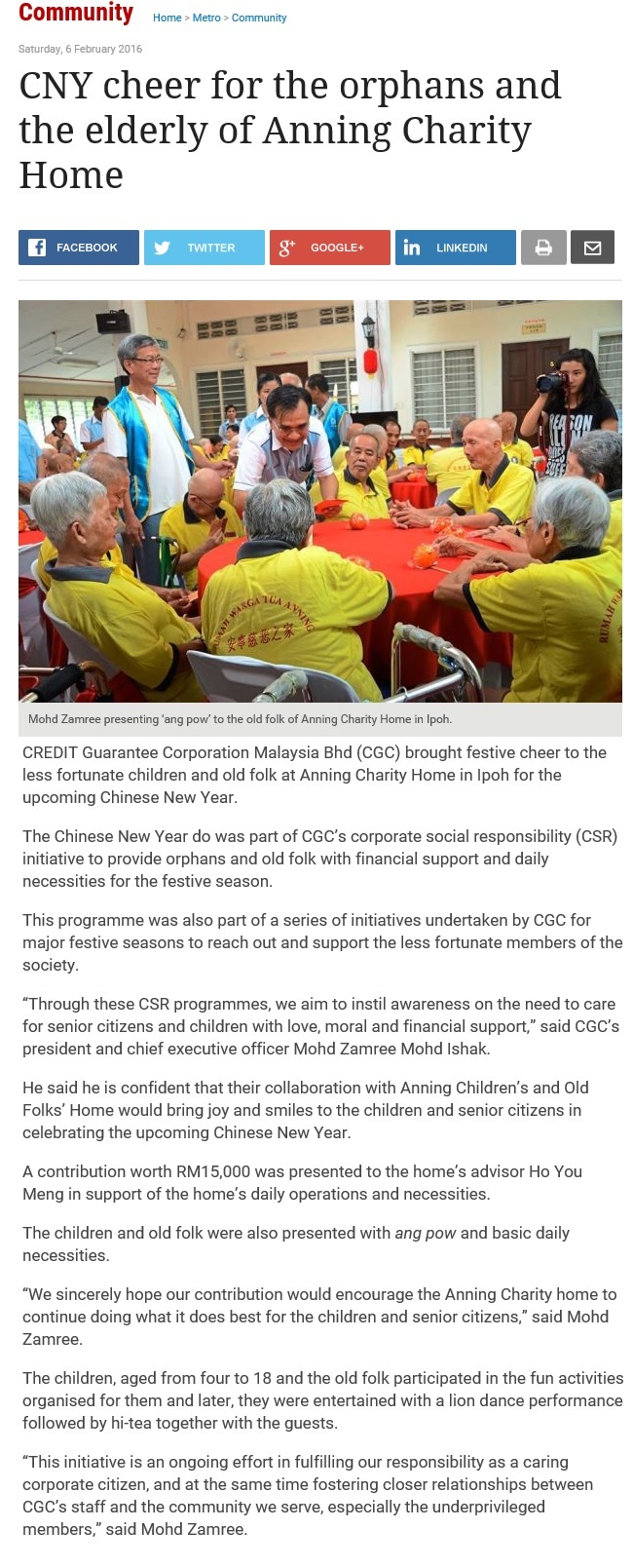Share the article on Facebook

pos(78,248)
